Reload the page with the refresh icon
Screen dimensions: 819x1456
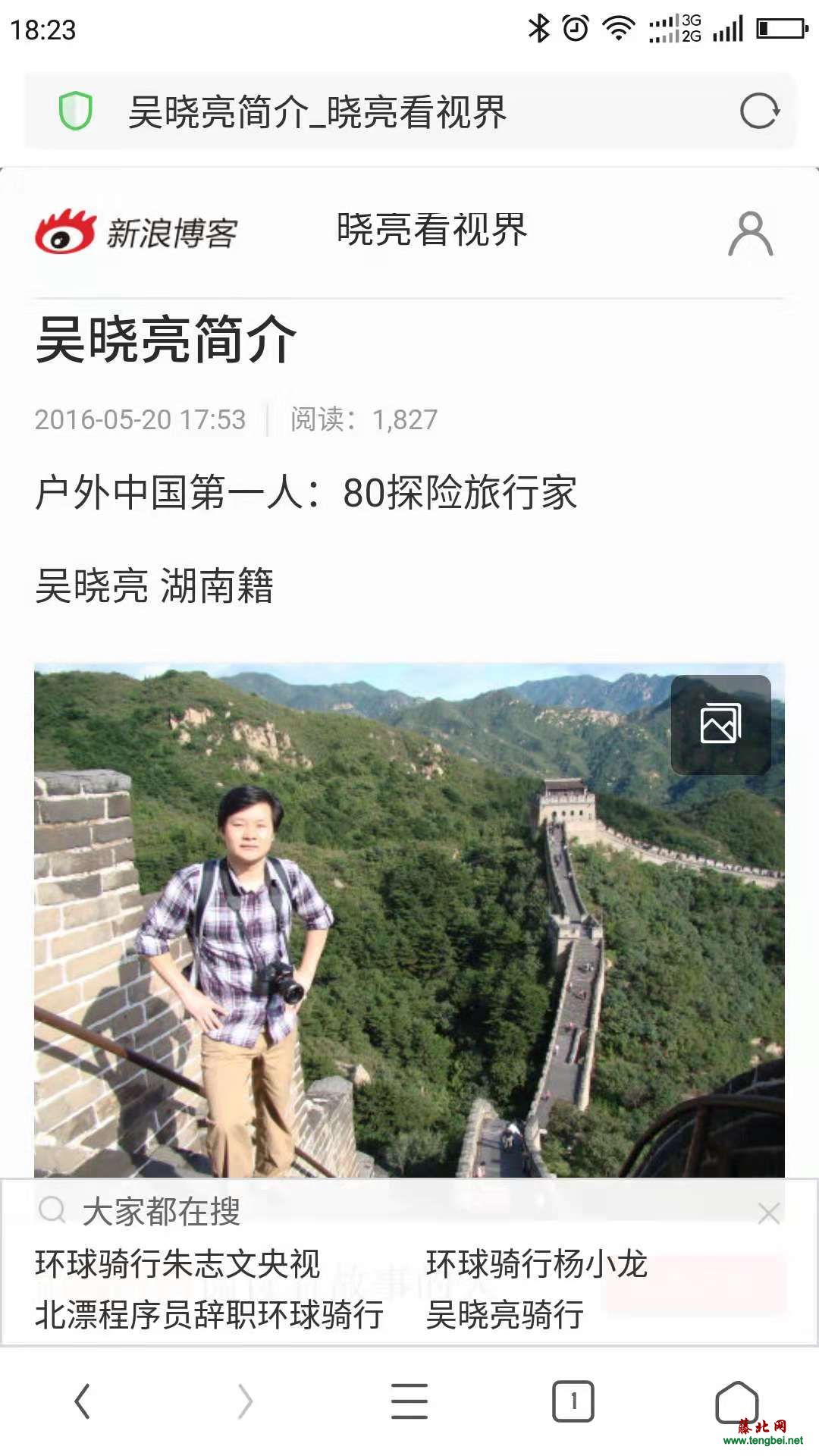759,112
